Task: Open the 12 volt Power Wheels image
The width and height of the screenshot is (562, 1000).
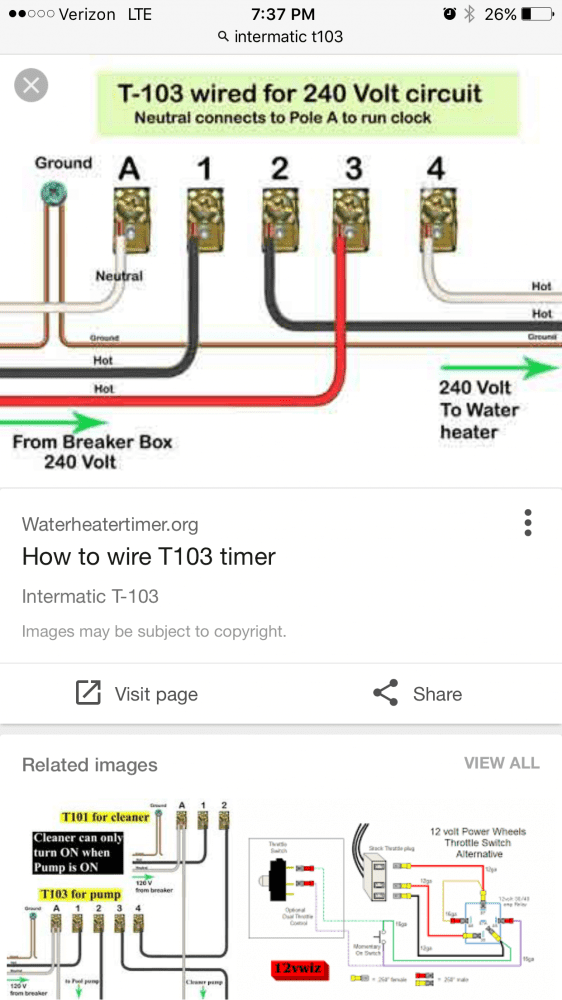Action: coord(400,899)
